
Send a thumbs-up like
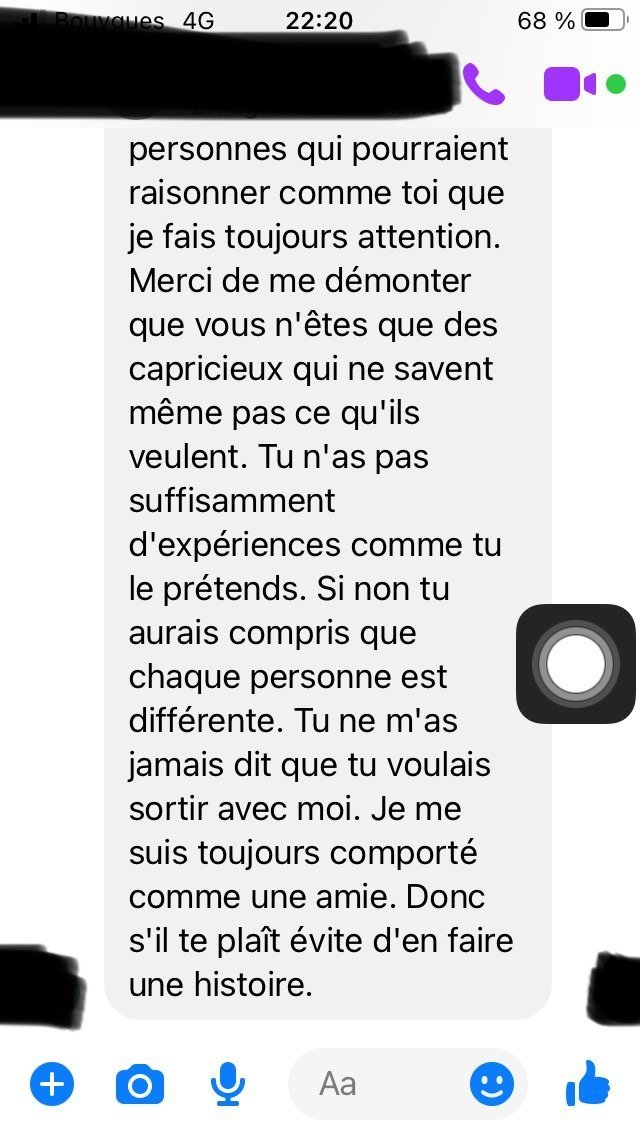tap(588, 1083)
